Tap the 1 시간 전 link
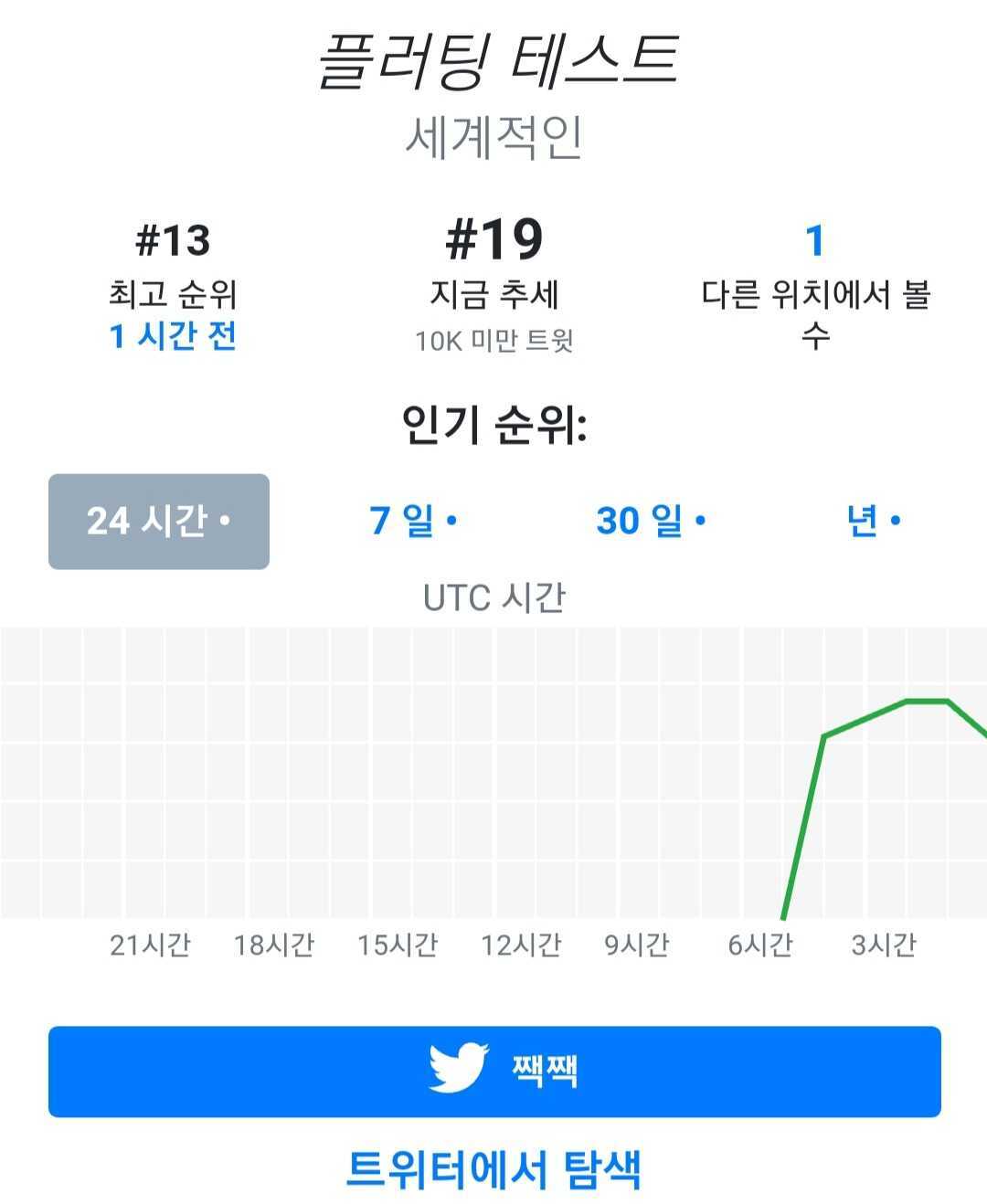Image resolution: width=987 pixels, height=1204 pixels. (173, 336)
